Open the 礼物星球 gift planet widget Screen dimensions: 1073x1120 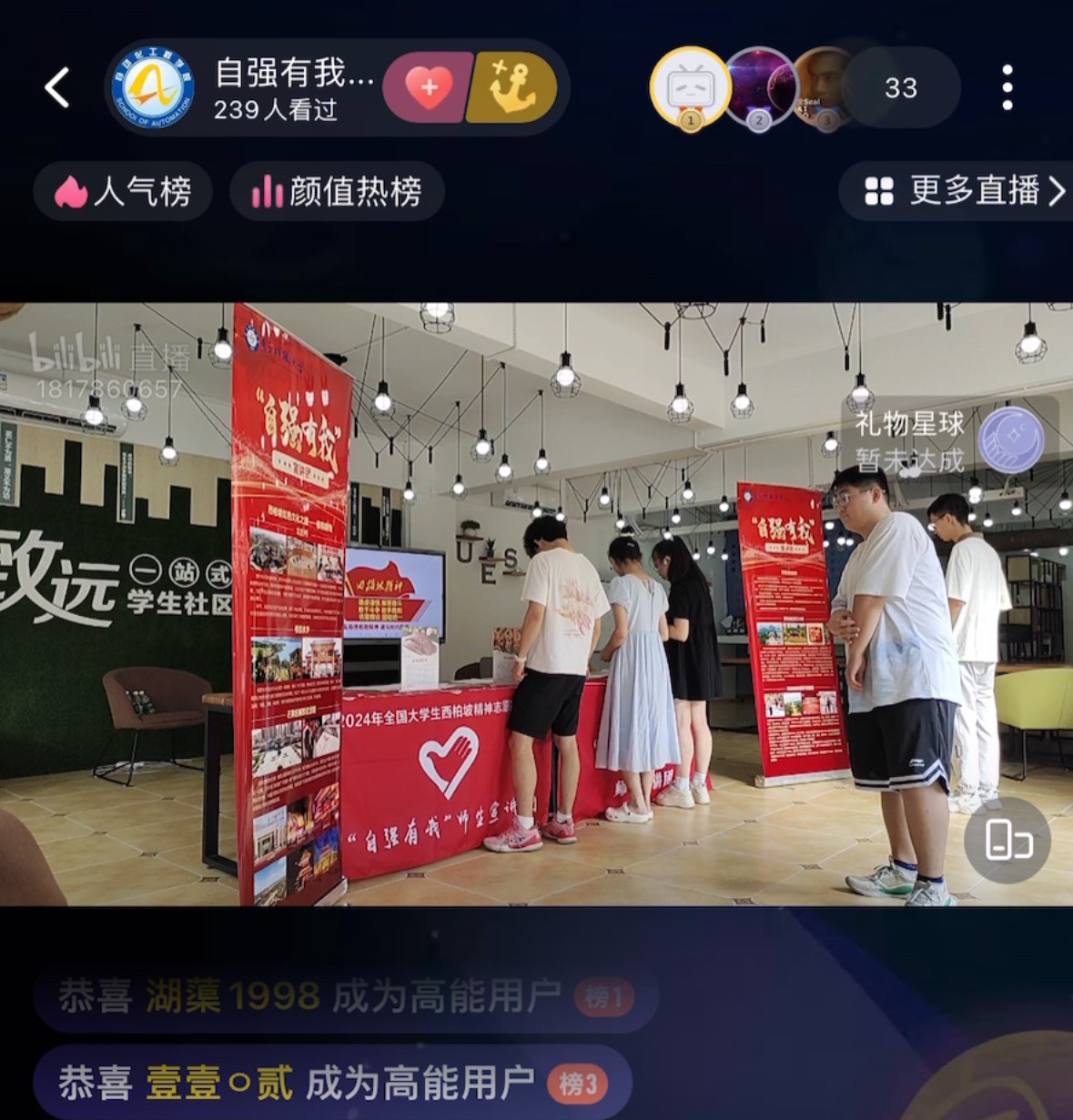coord(949,441)
